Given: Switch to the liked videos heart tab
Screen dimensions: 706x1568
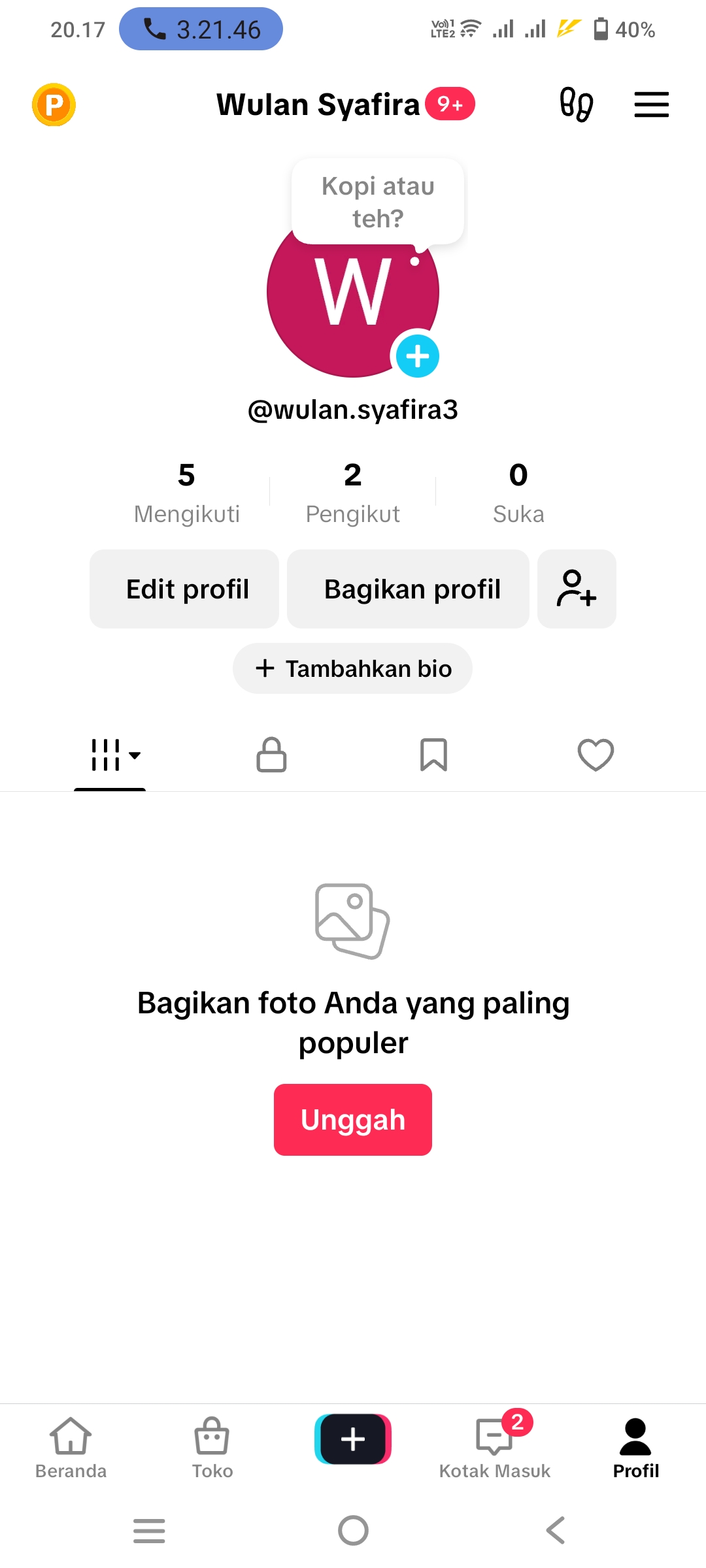Looking at the screenshot, I should tap(596, 755).
